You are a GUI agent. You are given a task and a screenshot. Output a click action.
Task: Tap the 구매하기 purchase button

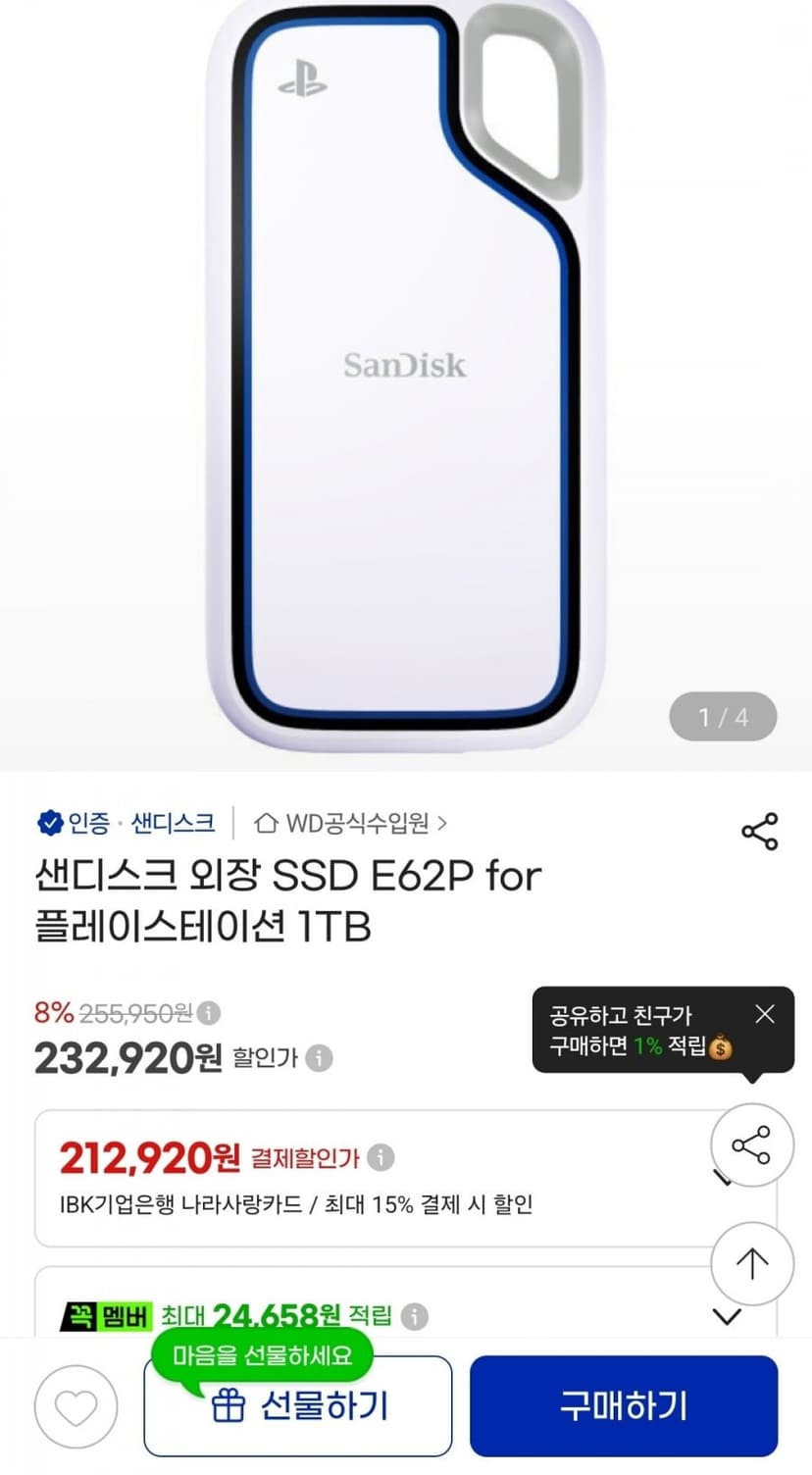pyautogui.click(x=624, y=1405)
